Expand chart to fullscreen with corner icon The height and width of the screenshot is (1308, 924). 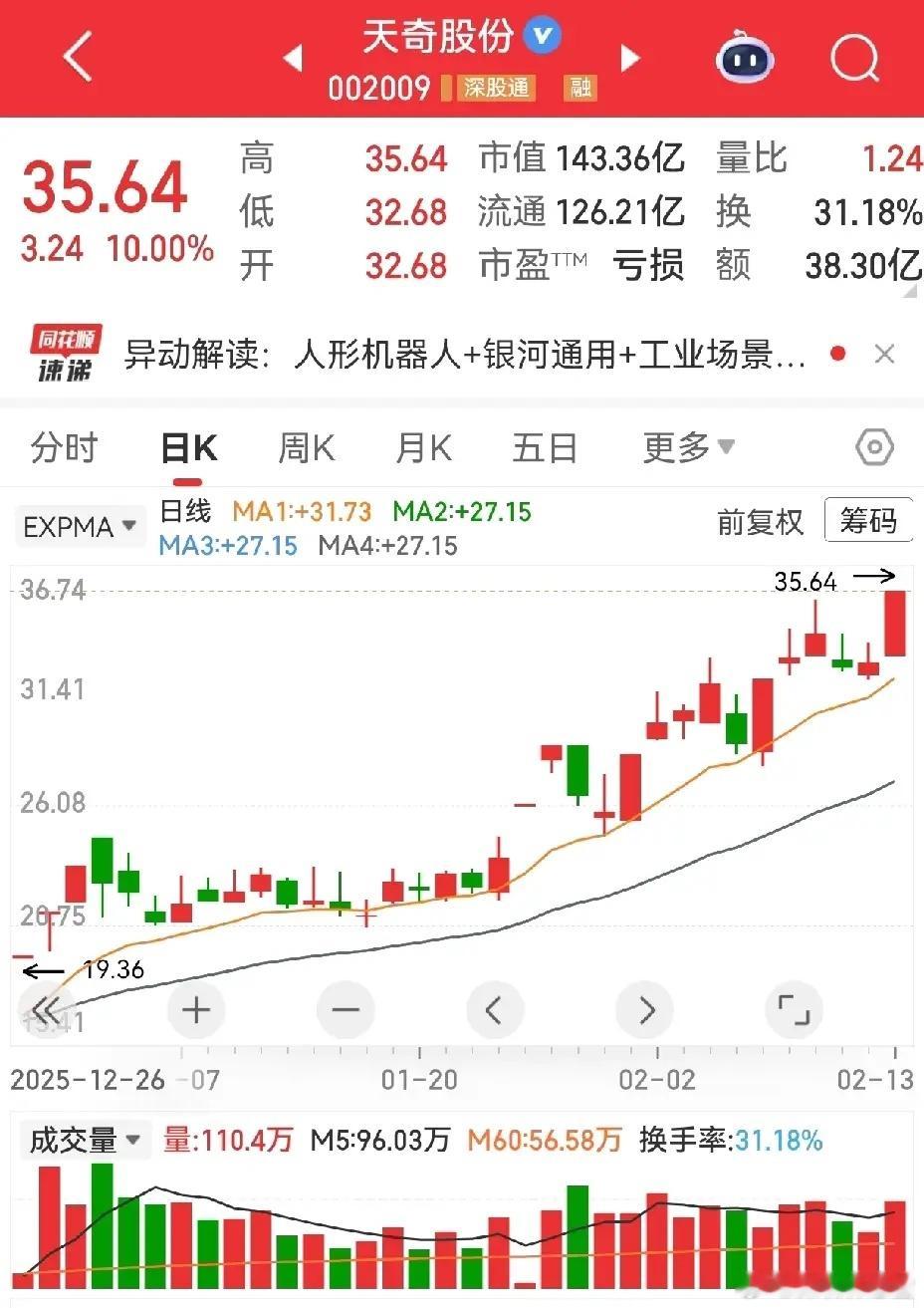794,1009
